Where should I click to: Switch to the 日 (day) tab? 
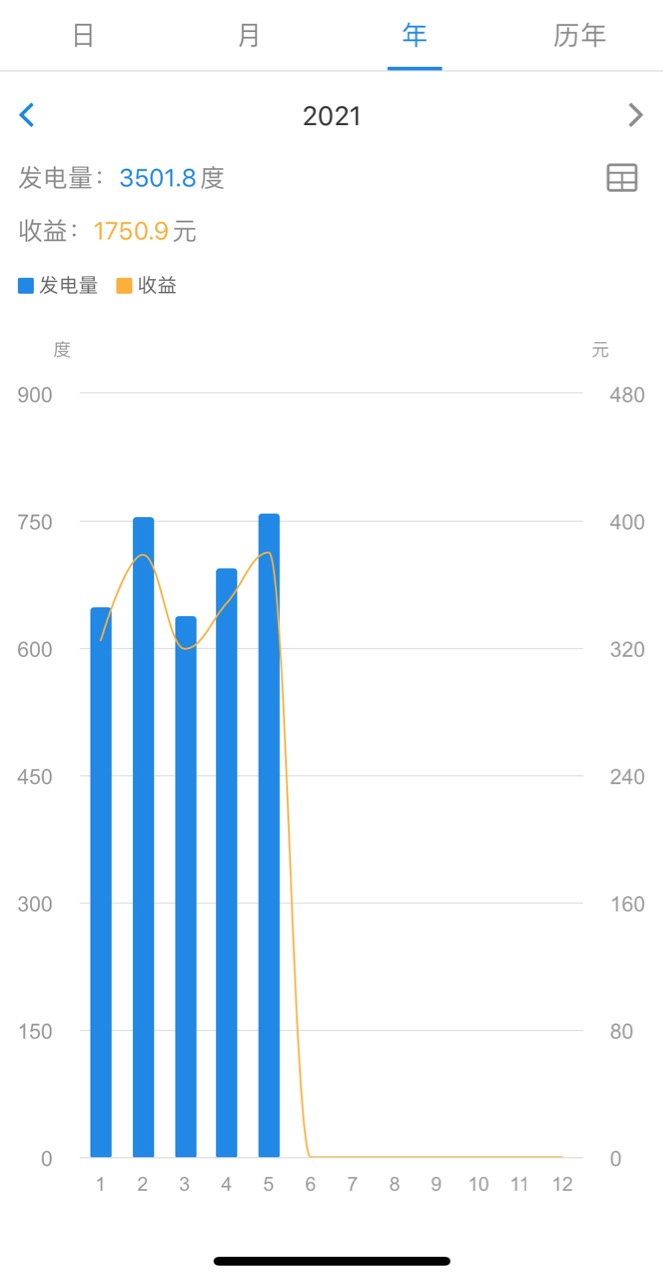tap(83, 36)
